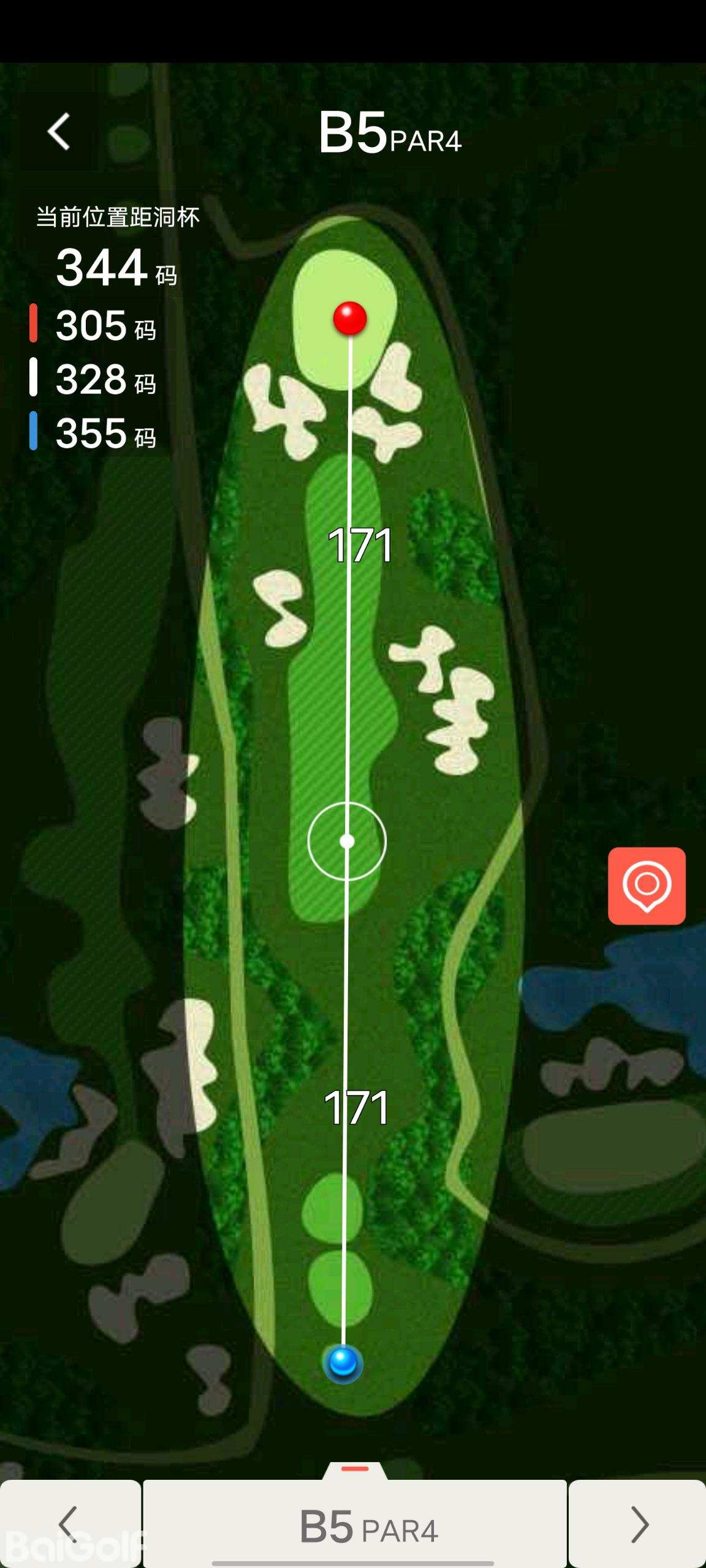Advance to the next hole
The image size is (706, 1568).
tap(637, 1524)
